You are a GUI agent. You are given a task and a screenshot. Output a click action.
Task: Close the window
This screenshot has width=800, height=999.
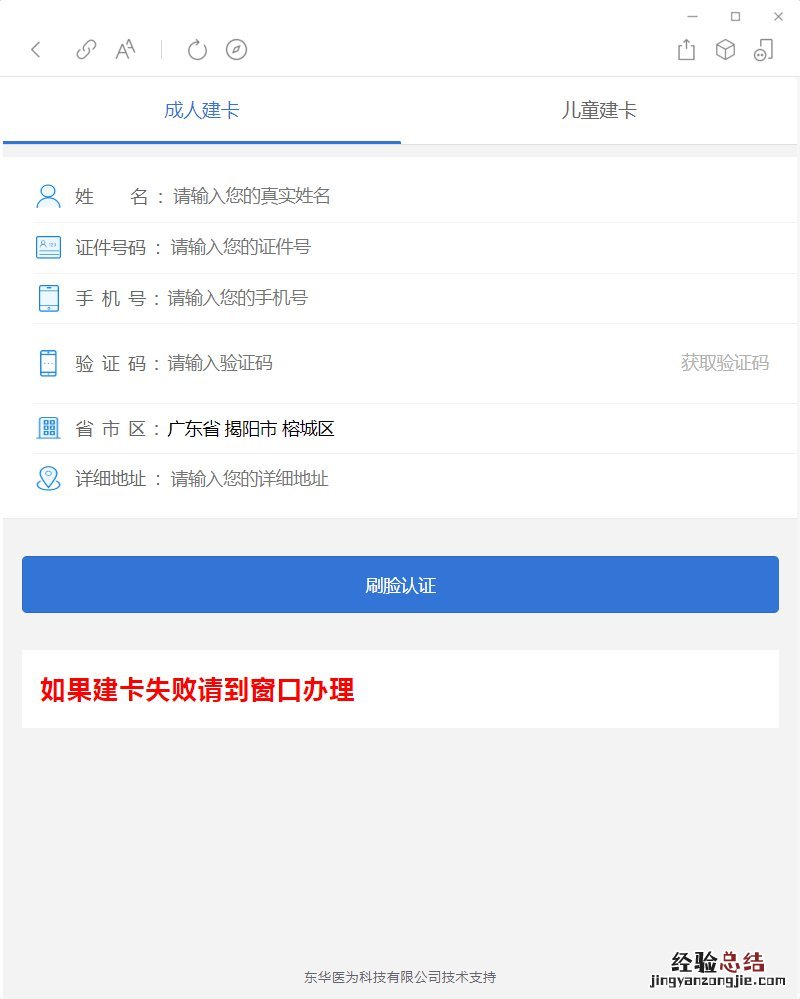[778, 17]
